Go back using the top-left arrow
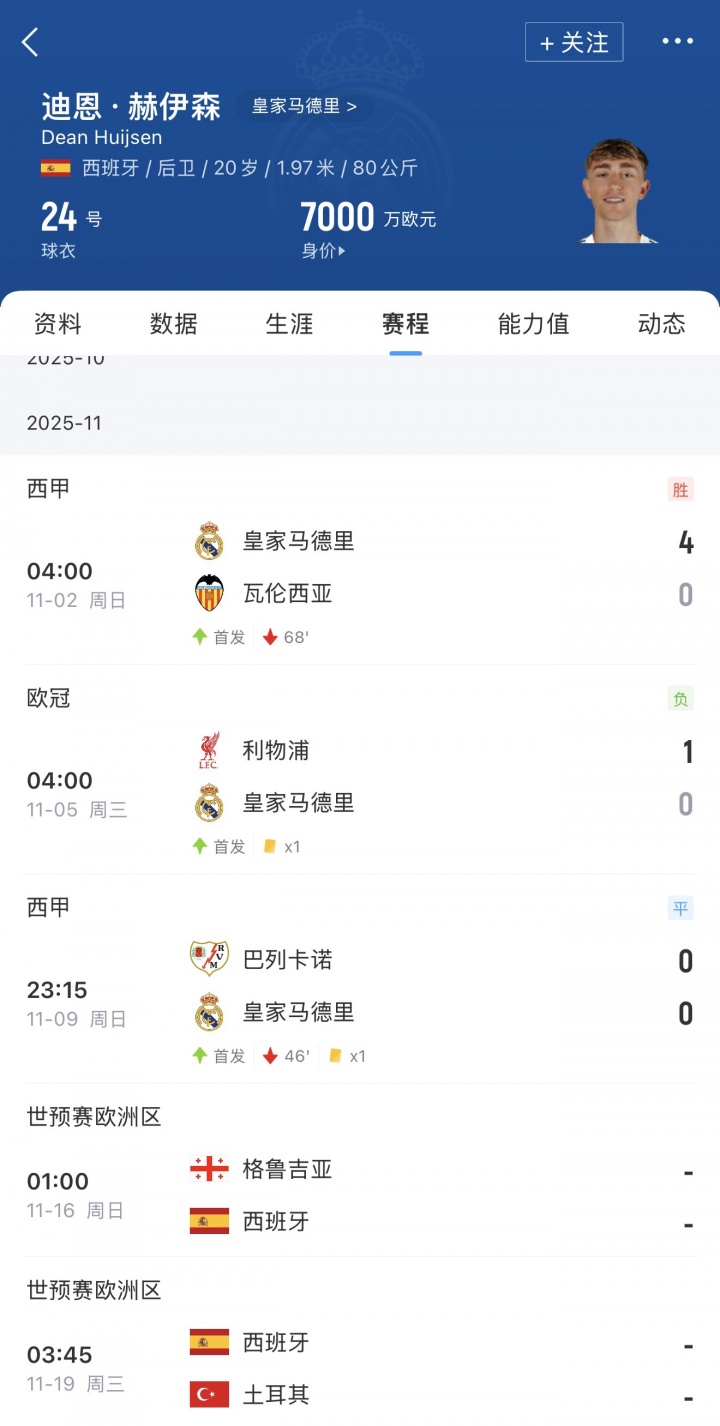 pyautogui.click(x=31, y=42)
